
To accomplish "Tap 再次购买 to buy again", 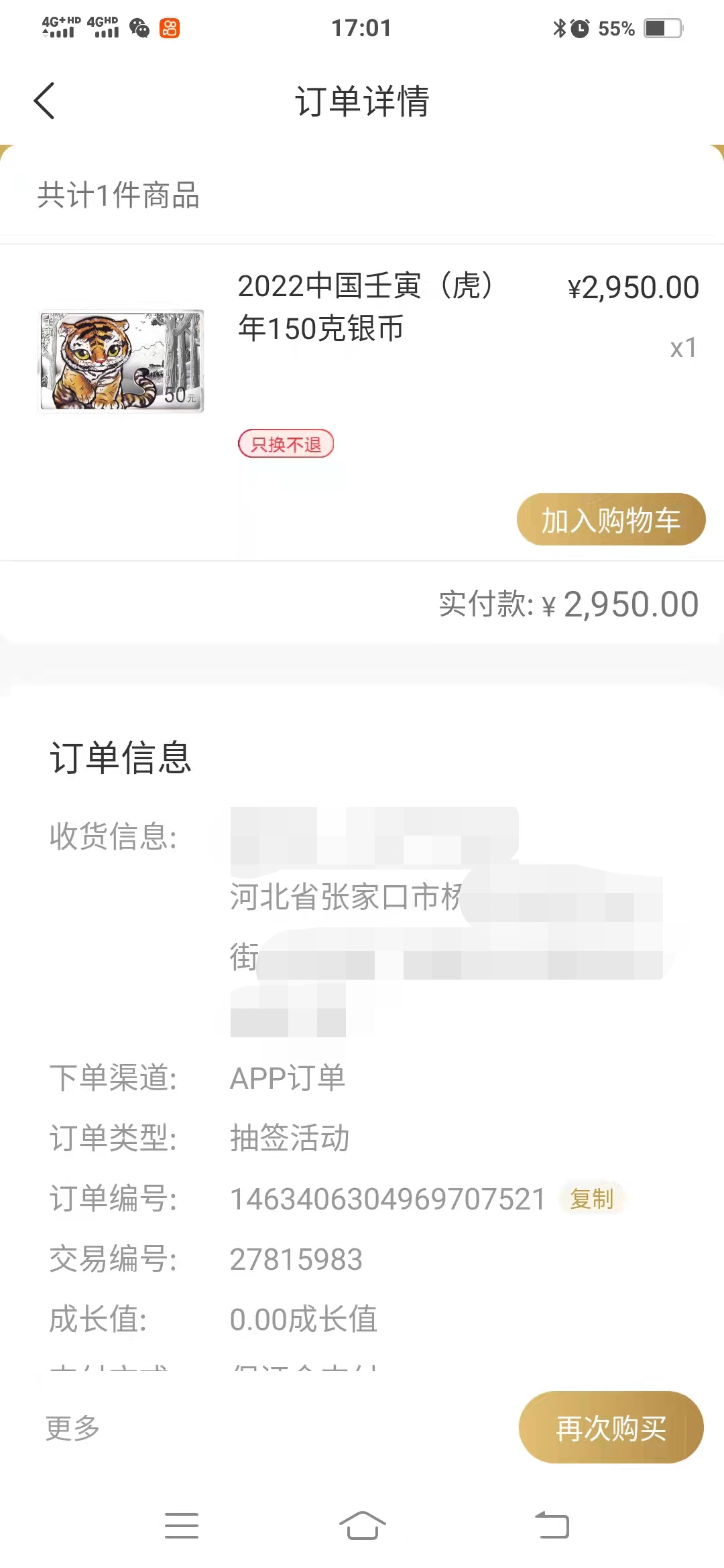I will (611, 1427).
